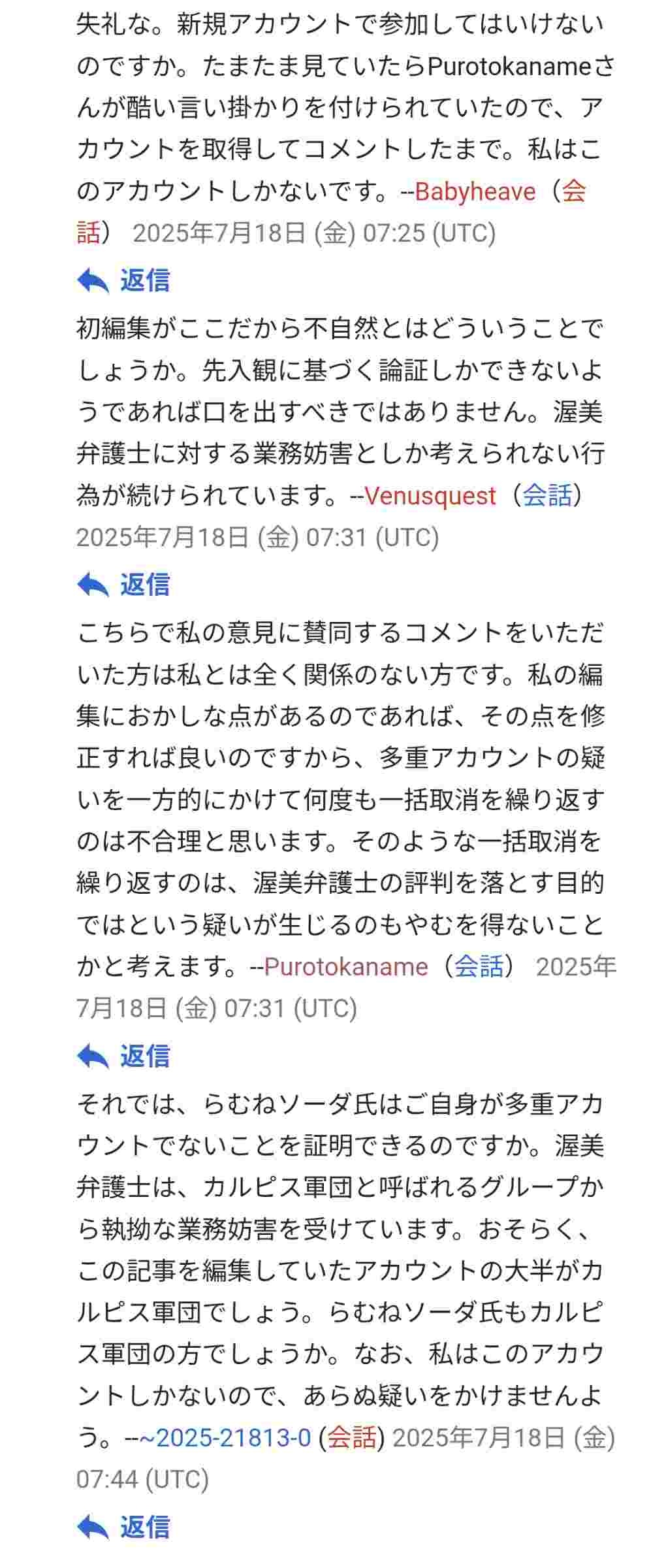Open Babyheave's user page link
Screen dimensions: 649x1568
coord(475,191)
